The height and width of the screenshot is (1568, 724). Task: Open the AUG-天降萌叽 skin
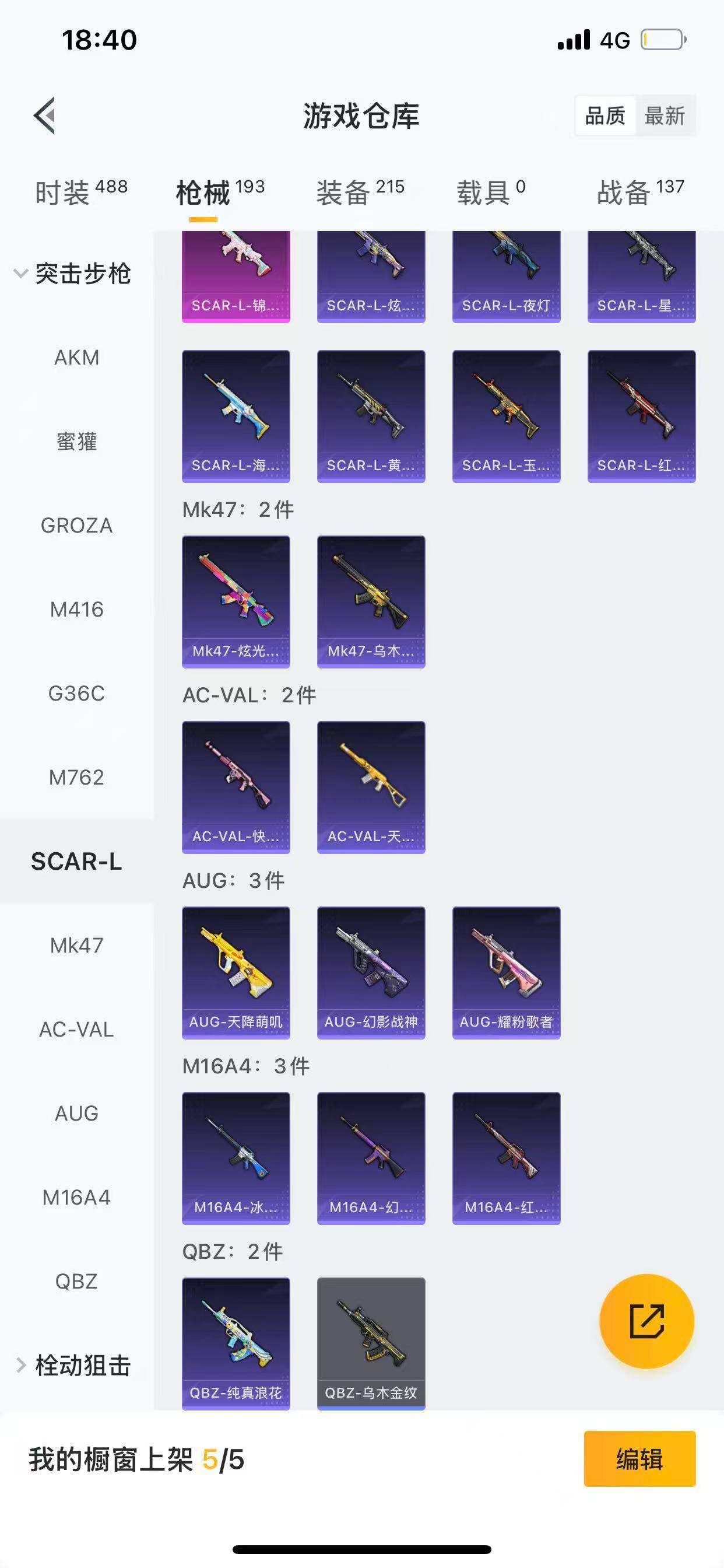click(x=236, y=972)
